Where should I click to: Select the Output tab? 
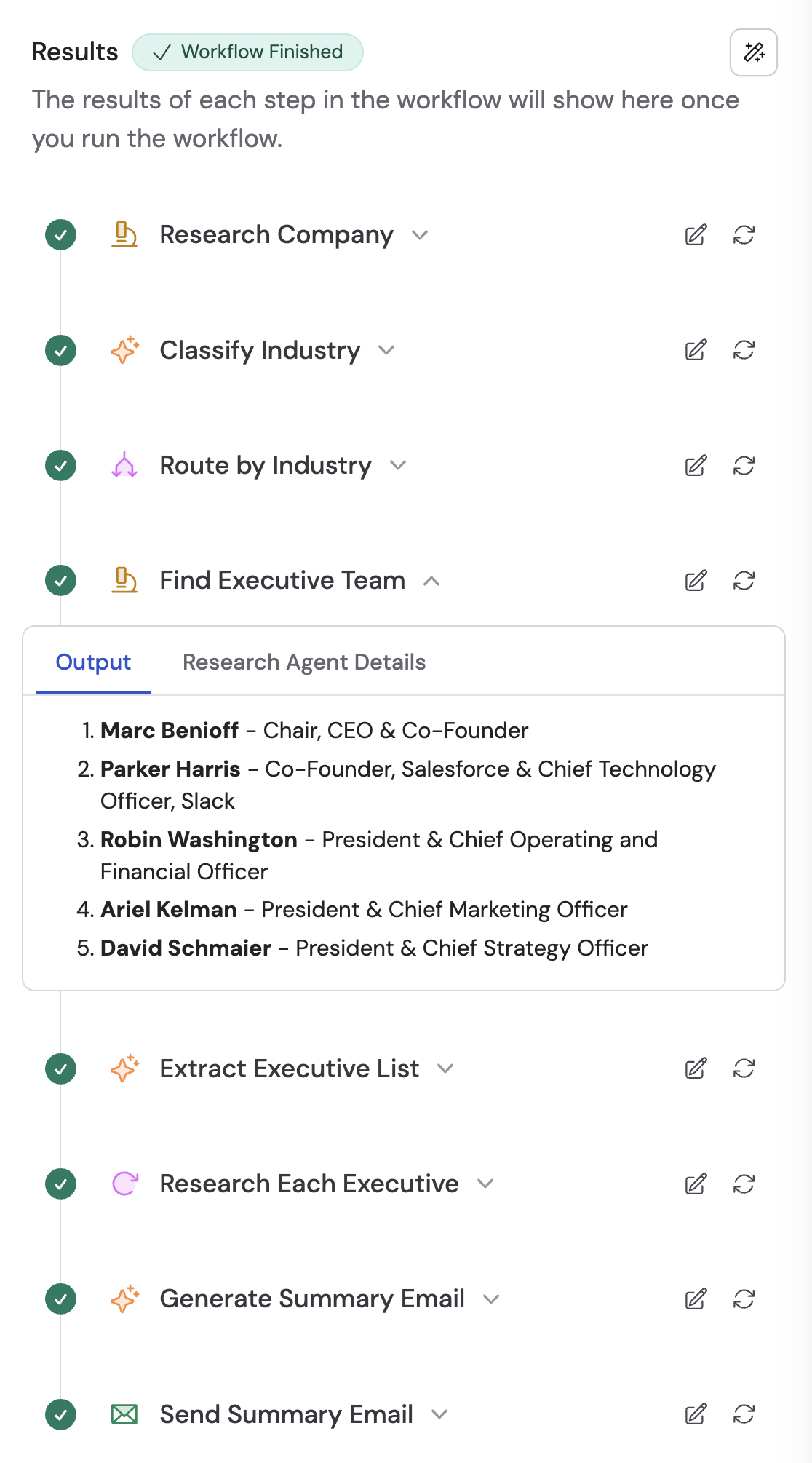point(92,662)
